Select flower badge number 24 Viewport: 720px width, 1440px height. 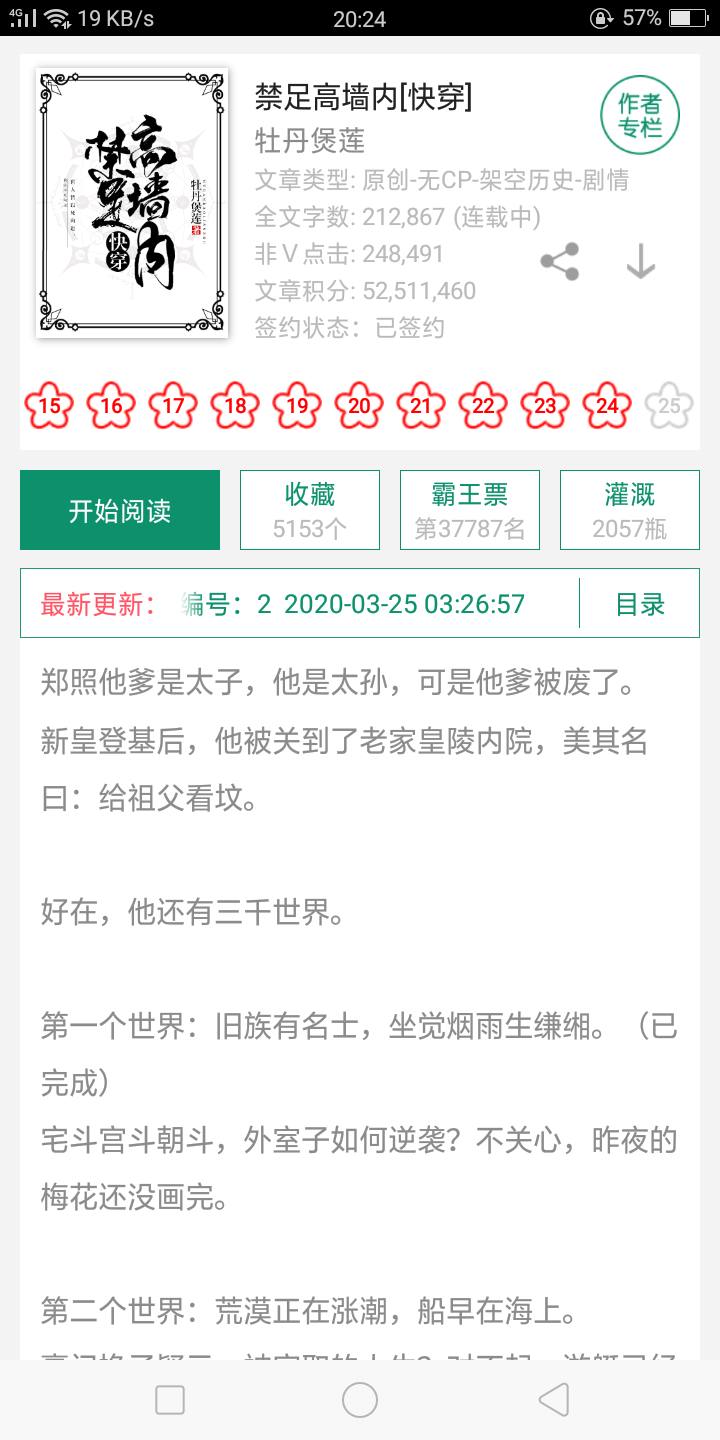point(607,405)
